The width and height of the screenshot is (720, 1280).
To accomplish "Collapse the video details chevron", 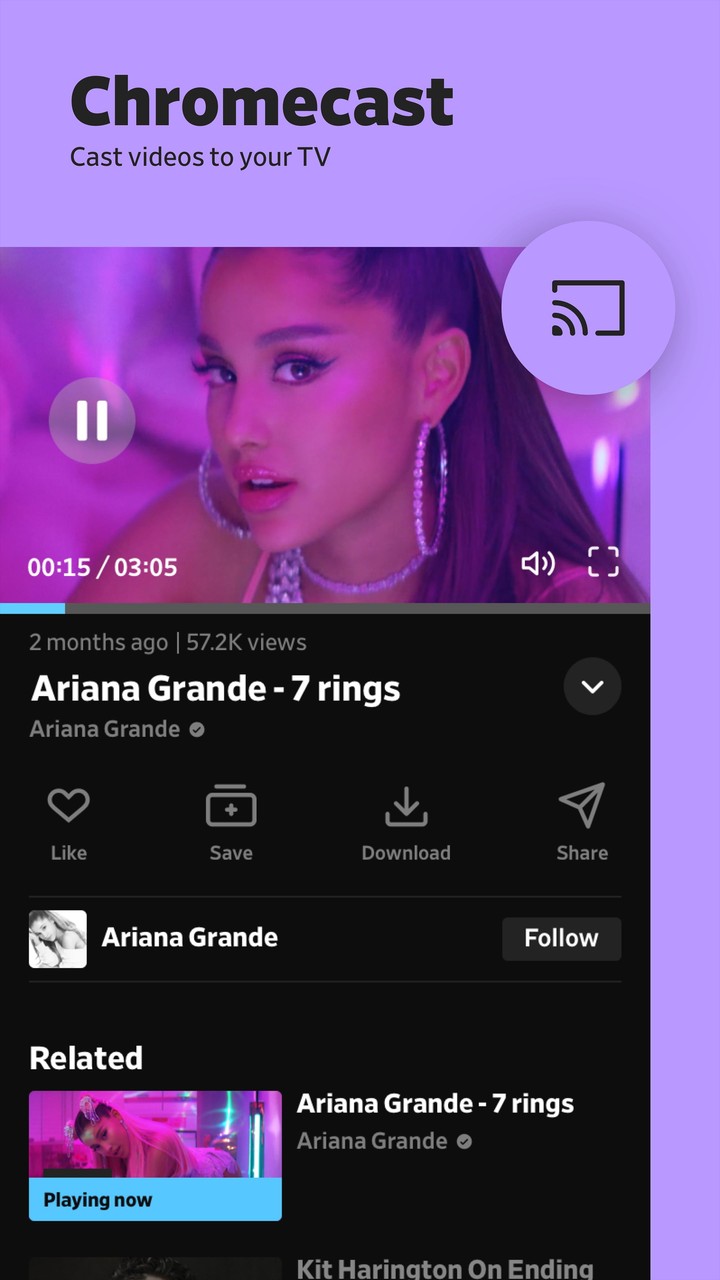I will click(592, 687).
